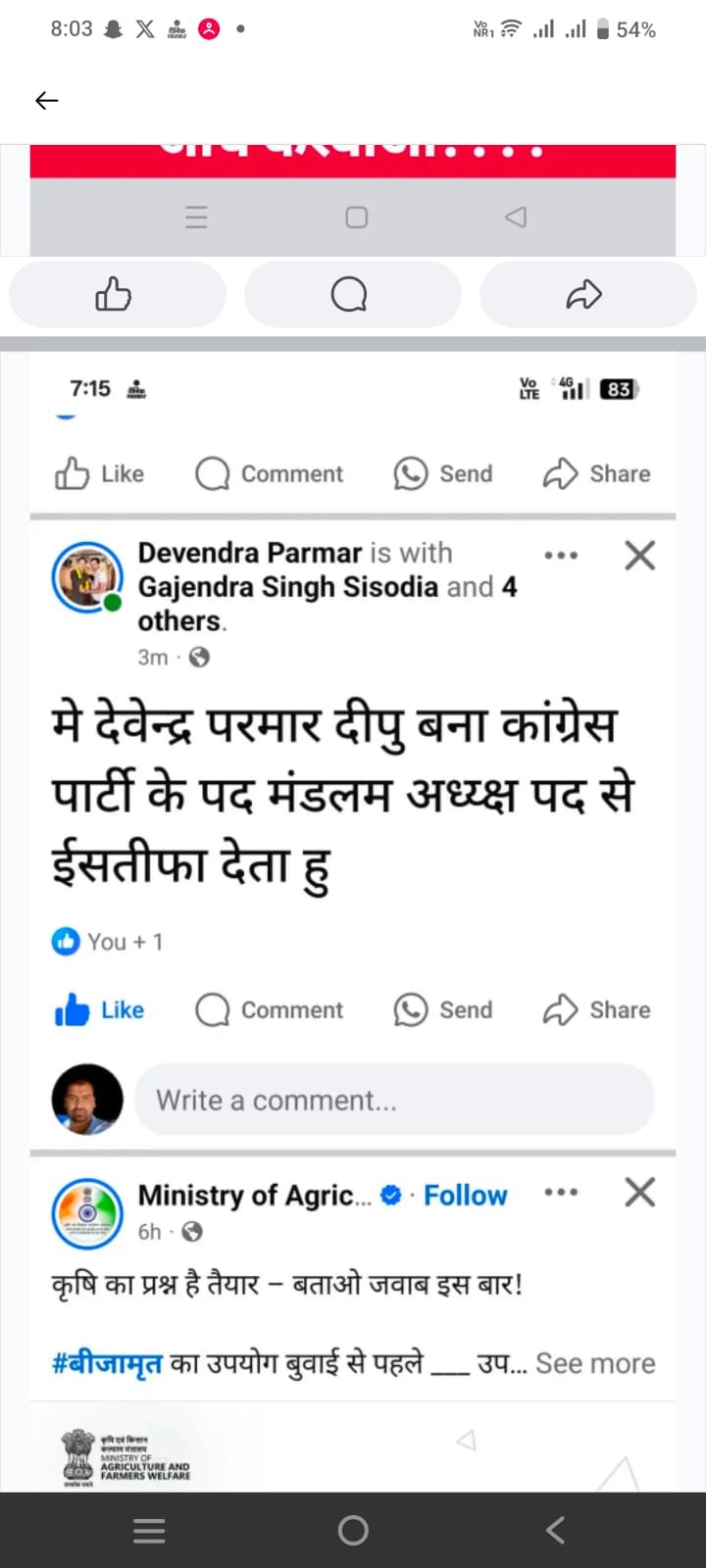Go to the system home screen
The height and width of the screenshot is (1568, 706).
coord(353,1530)
